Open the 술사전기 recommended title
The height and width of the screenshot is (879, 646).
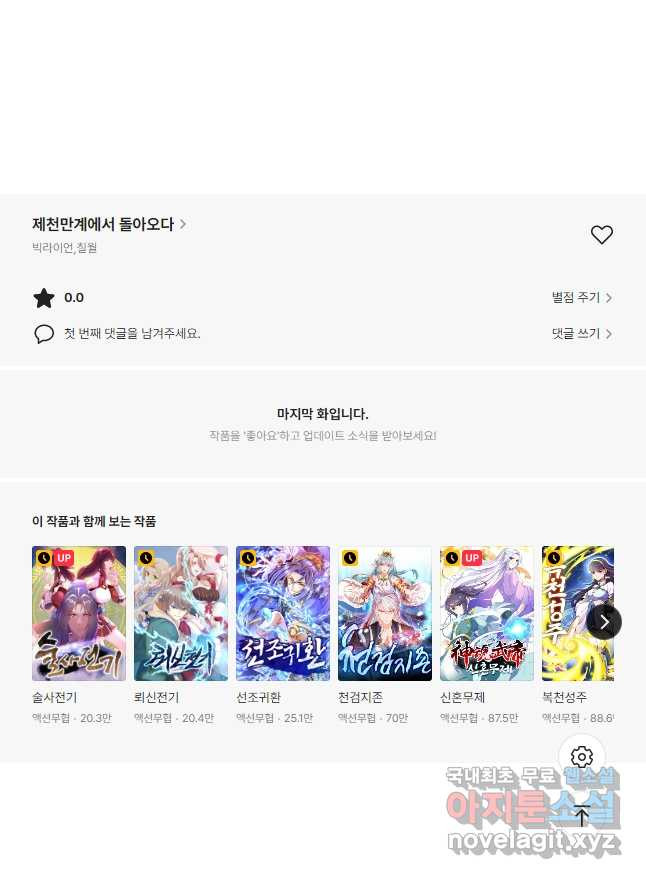[79, 613]
